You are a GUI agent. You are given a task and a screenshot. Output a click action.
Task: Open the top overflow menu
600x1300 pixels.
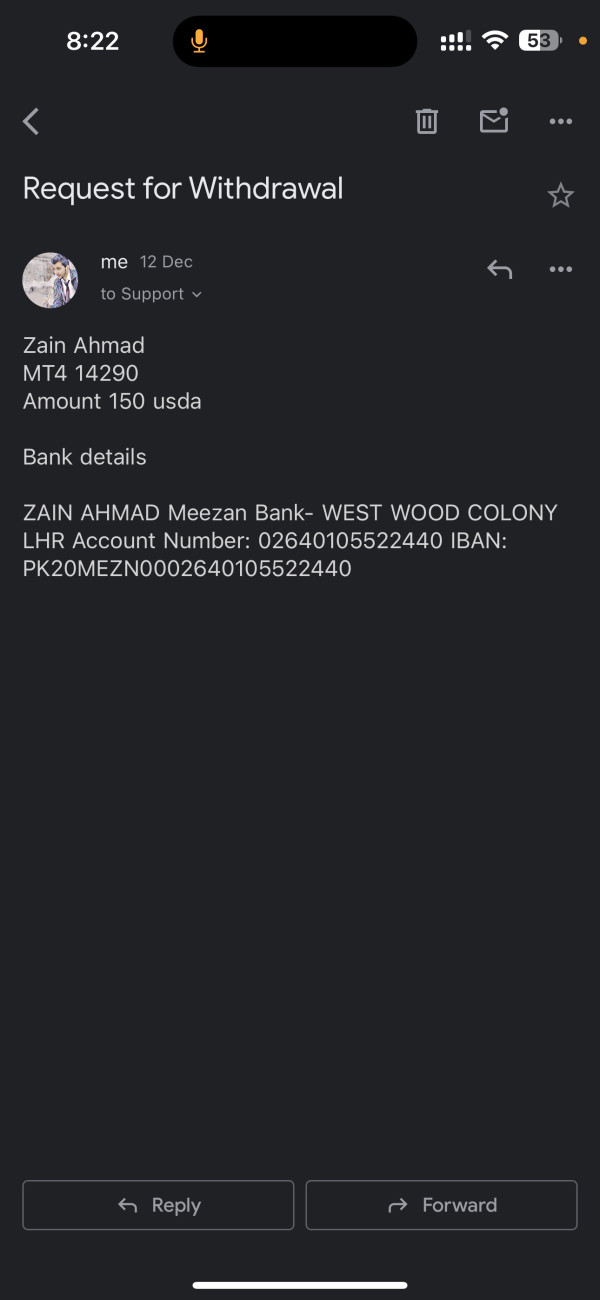[x=561, y=122]
